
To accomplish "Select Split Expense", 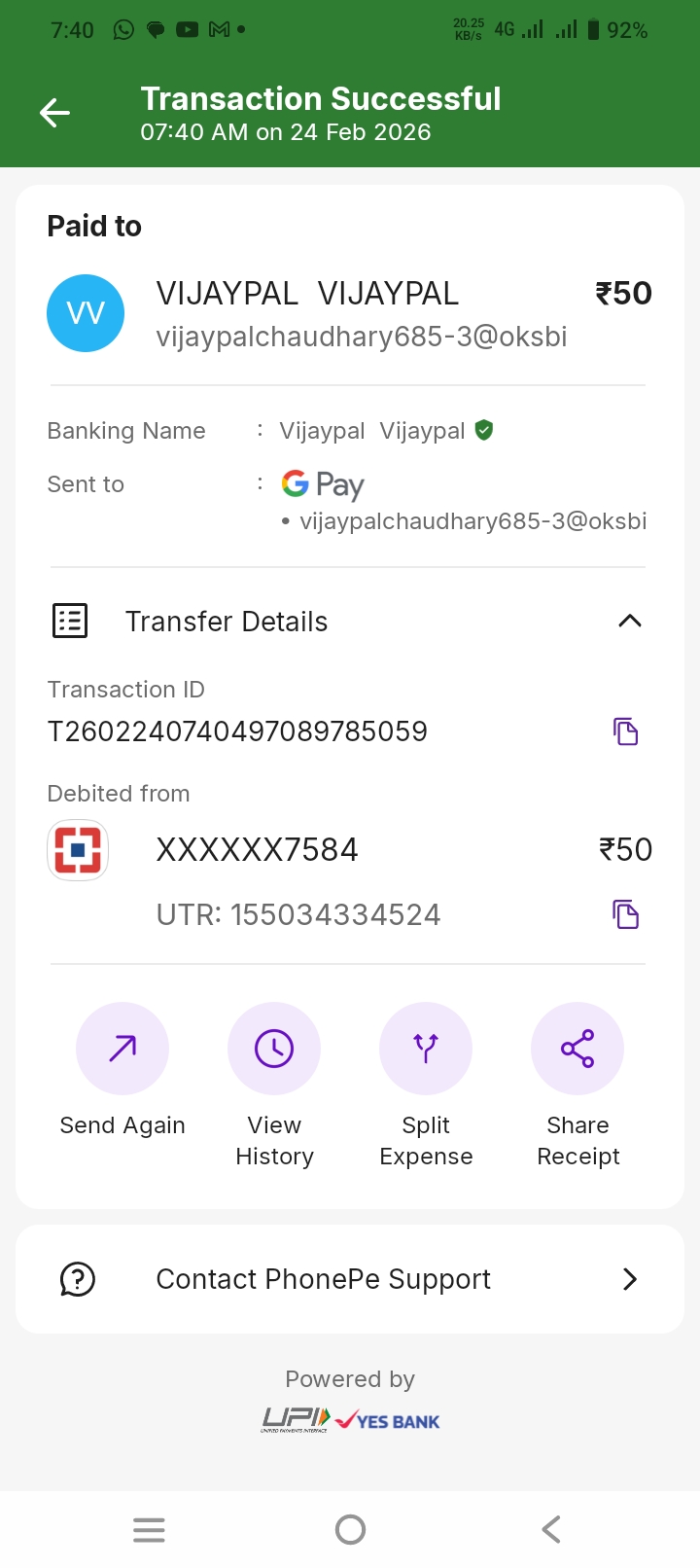I will (426, 1050).
